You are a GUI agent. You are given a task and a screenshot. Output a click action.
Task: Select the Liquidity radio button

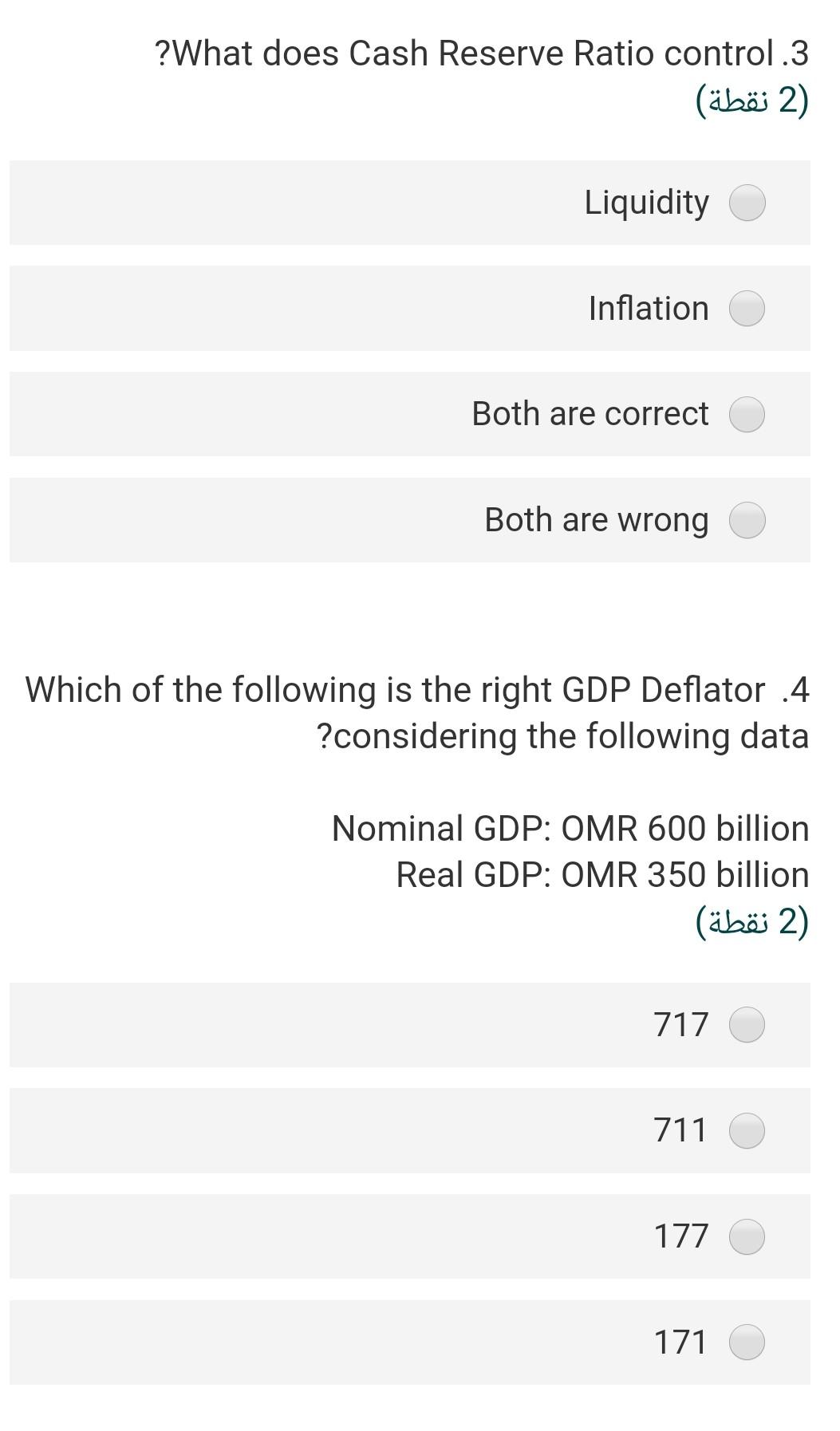point(747,204)
